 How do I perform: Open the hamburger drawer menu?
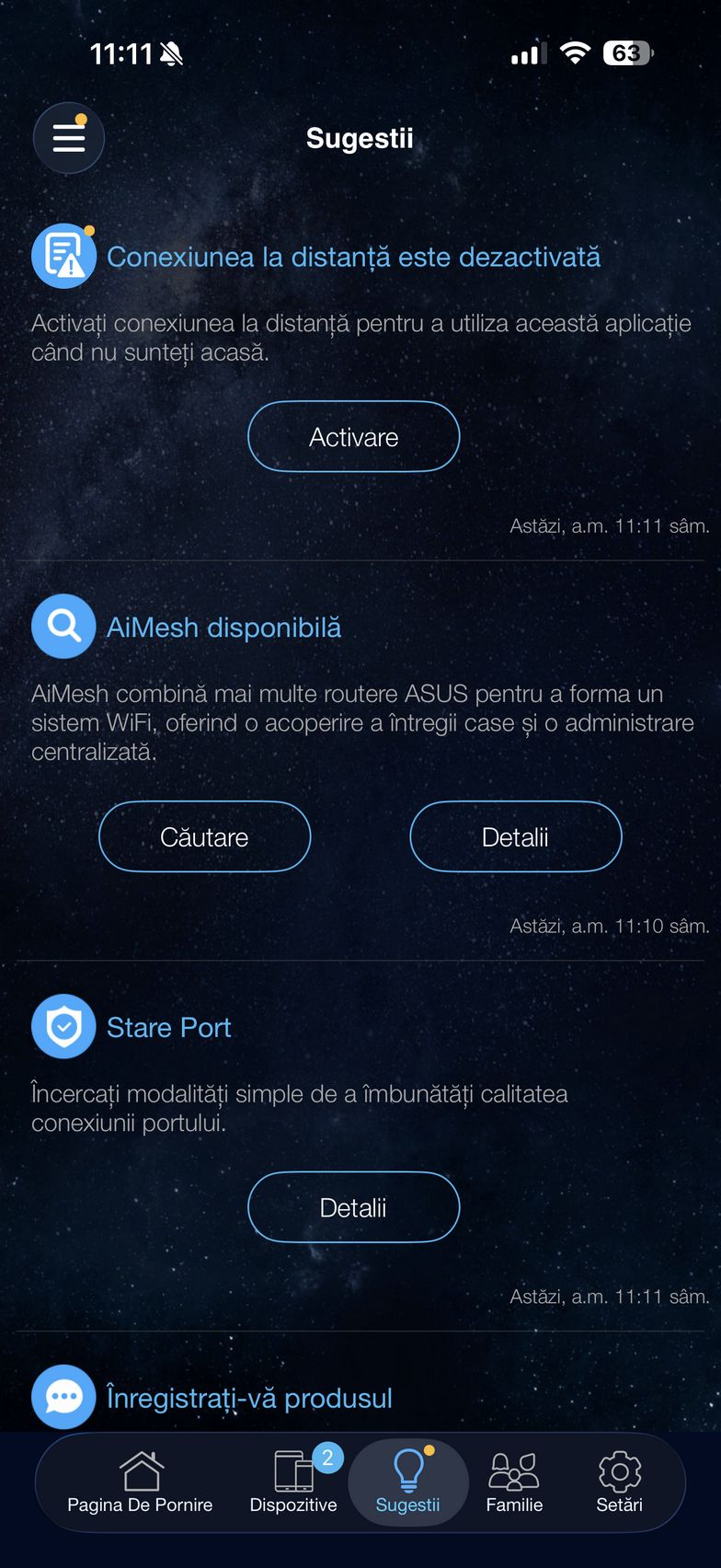[69, 138]
